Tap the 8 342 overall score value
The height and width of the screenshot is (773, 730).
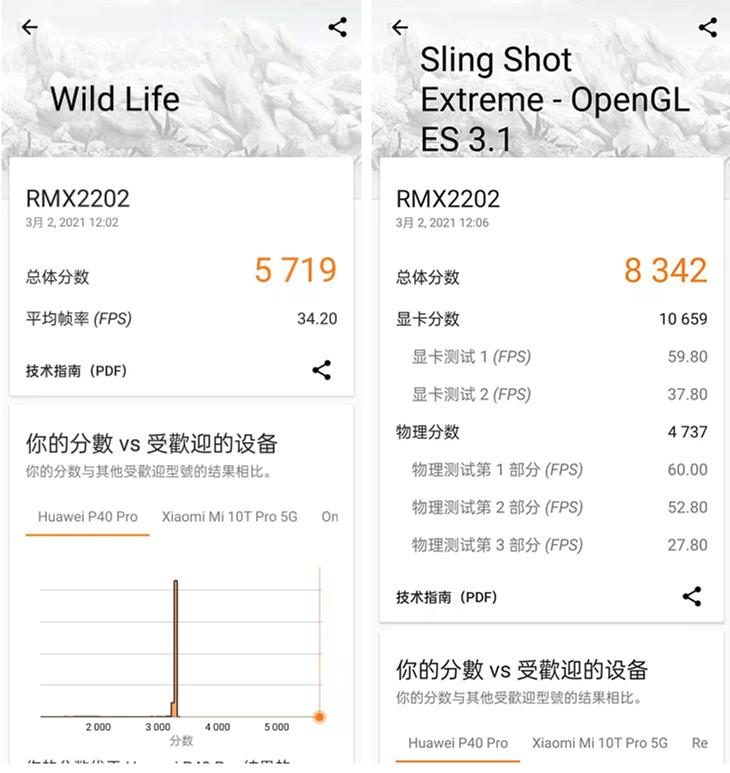[665, 271]
